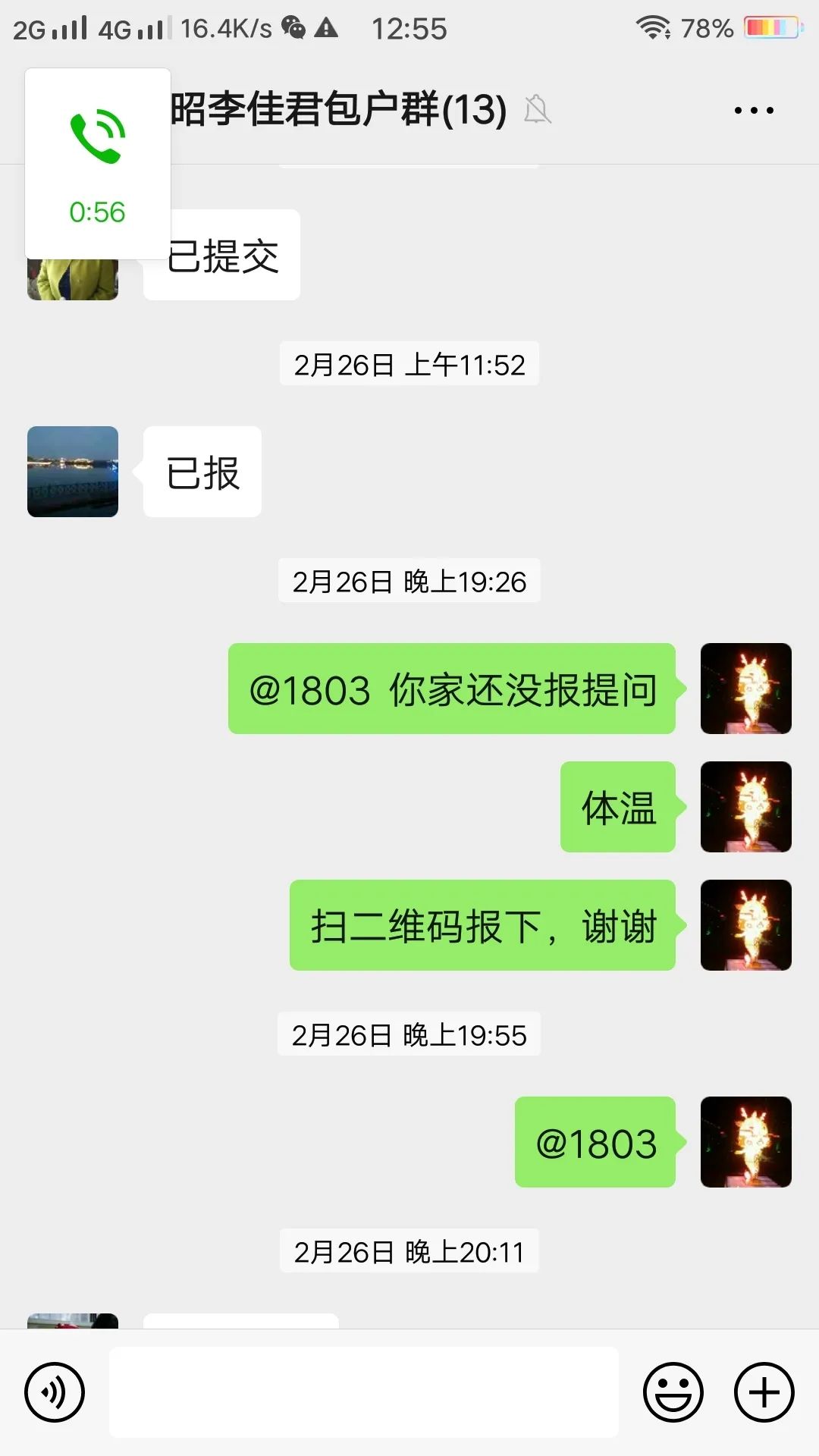Image resolution: width=819 pixels, height=1456 pixels.
Task: Tap your avatar beside the 体温 message
Action: [745, 808]
